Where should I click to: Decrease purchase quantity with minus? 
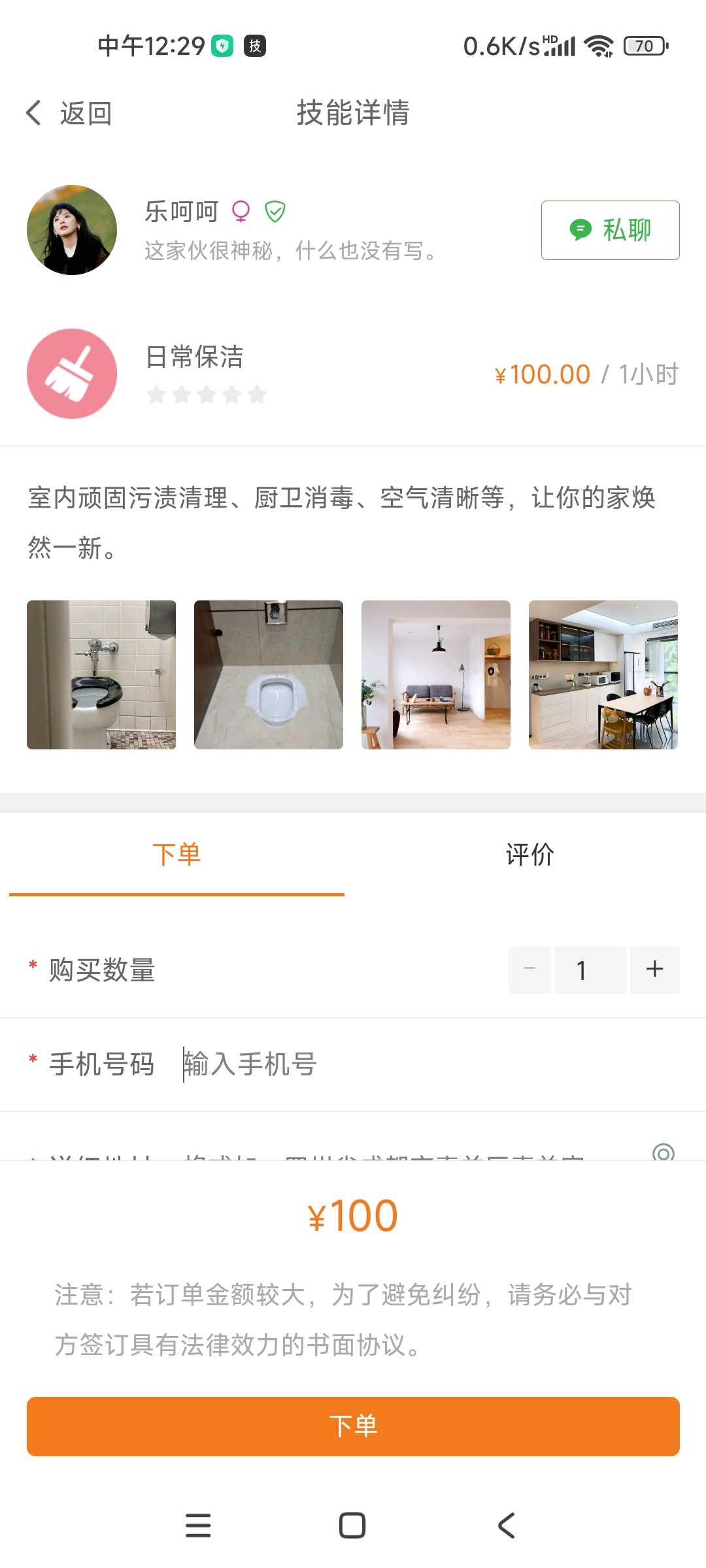point(529,970)
